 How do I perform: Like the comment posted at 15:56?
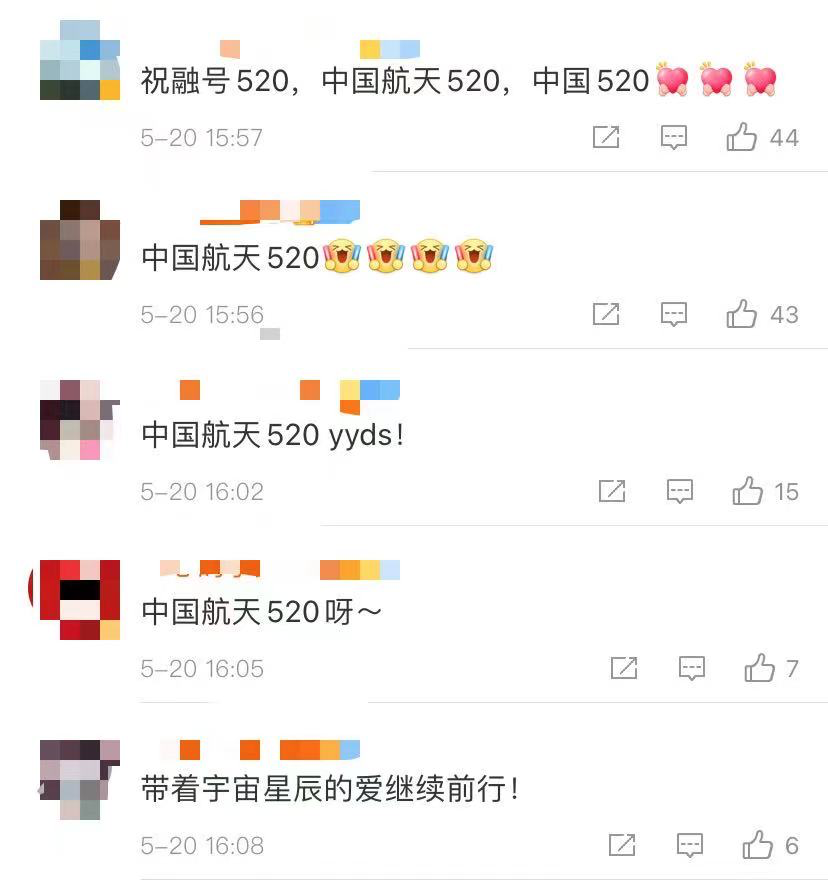tap(742, 314)
